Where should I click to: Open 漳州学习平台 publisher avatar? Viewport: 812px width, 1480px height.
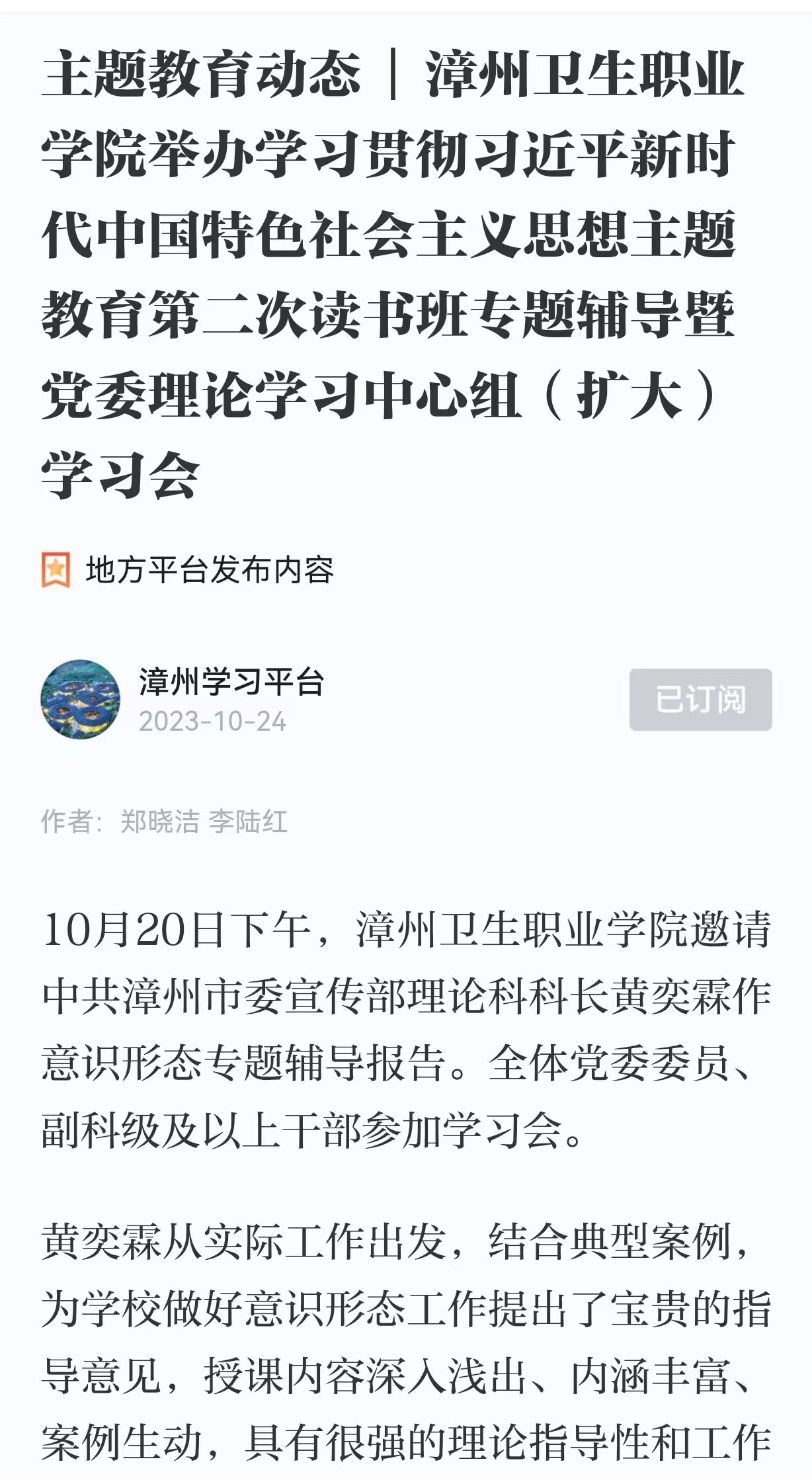pos(80,699)
